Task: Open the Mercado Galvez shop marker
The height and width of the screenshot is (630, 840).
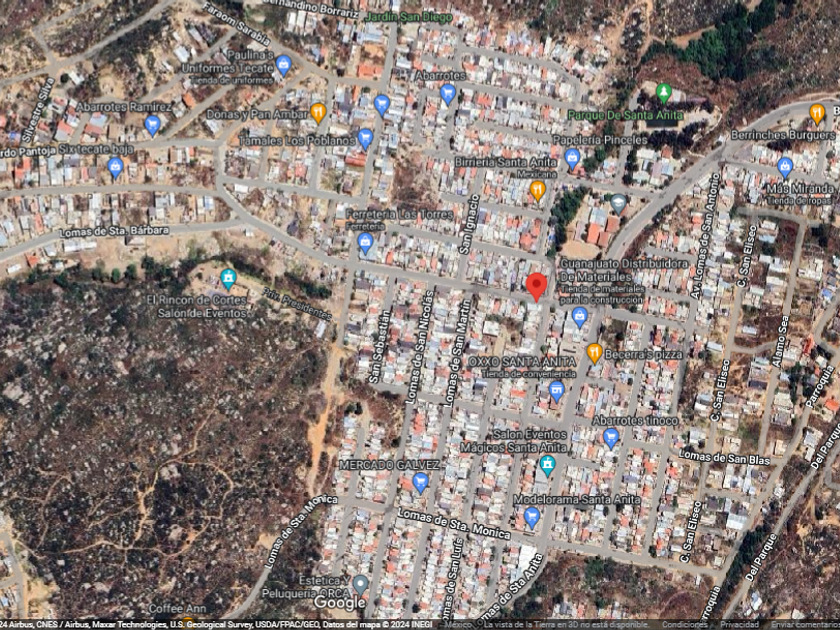Action: pyautogui.click(x=421, y=483)
